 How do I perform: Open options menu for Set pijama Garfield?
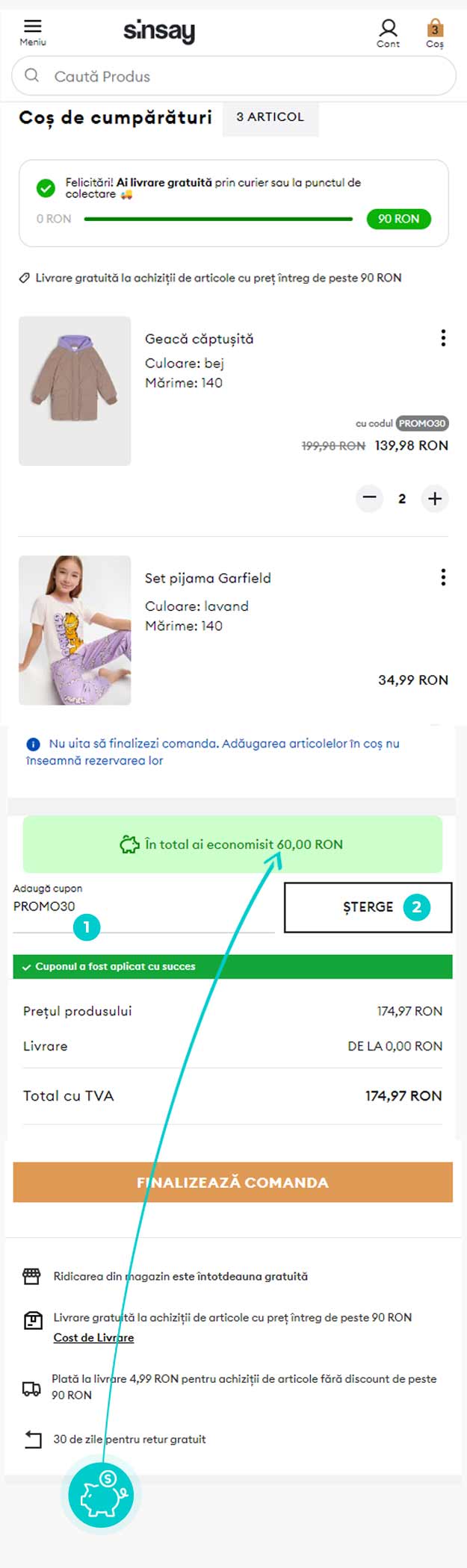(443, 577)
